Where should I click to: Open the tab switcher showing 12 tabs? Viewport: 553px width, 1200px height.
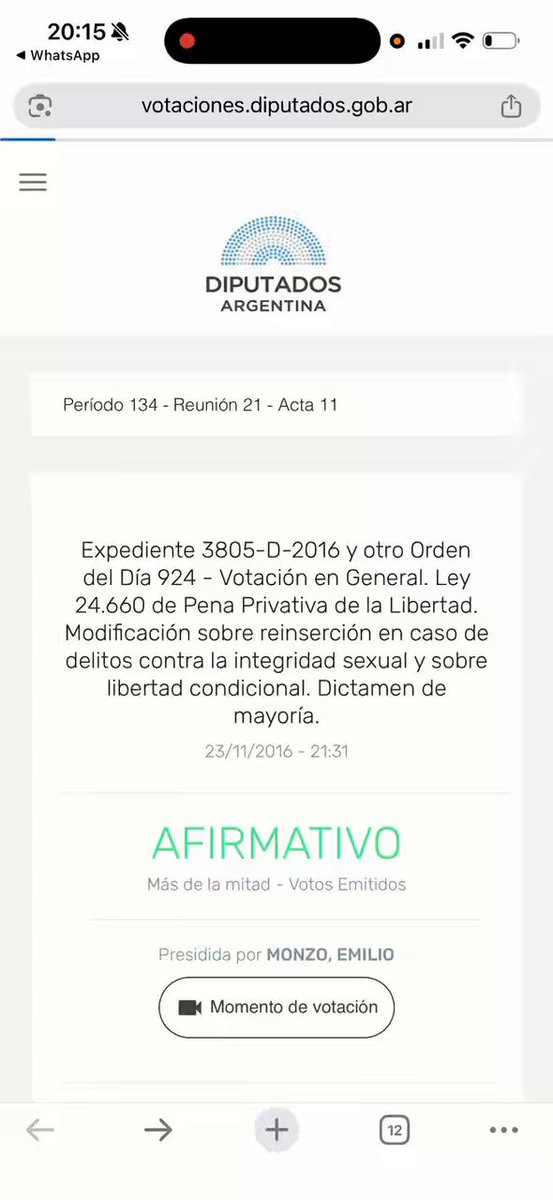point(395,1131)
